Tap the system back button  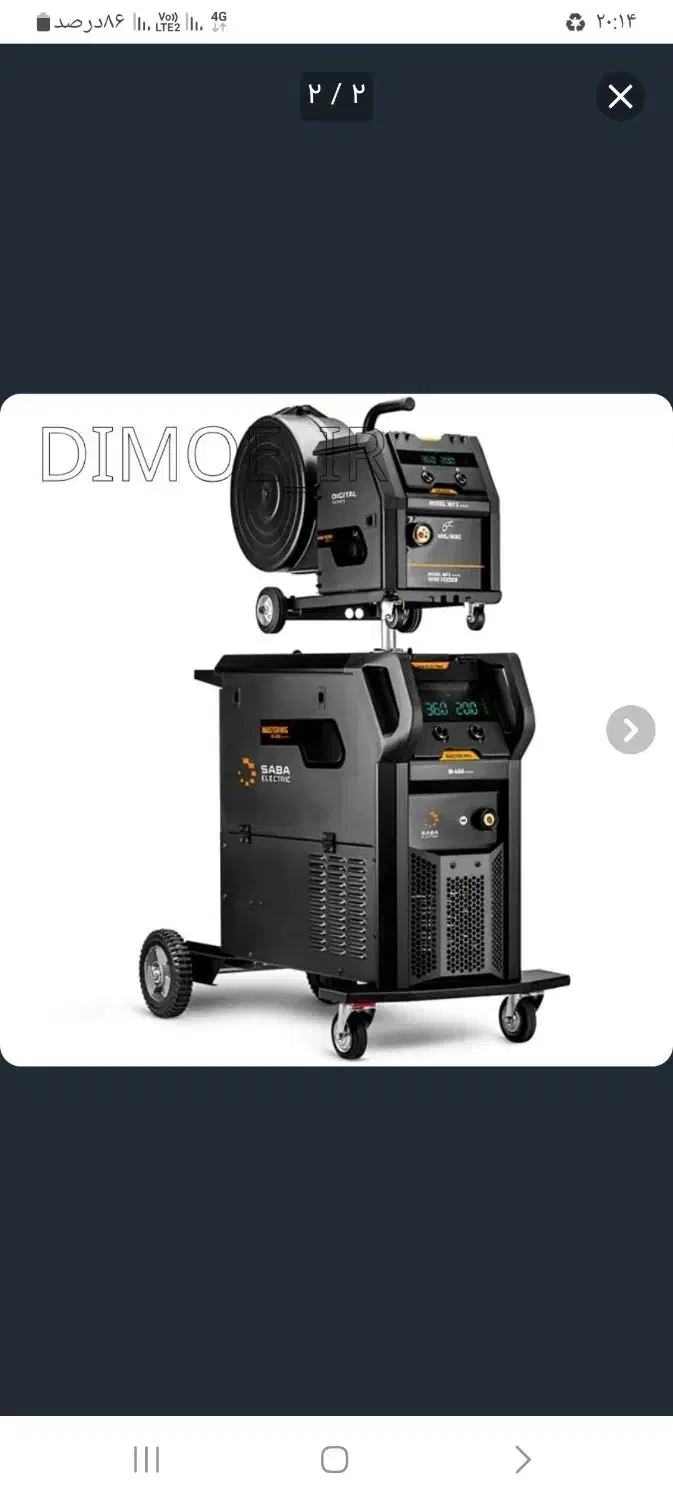point(522,1459)
